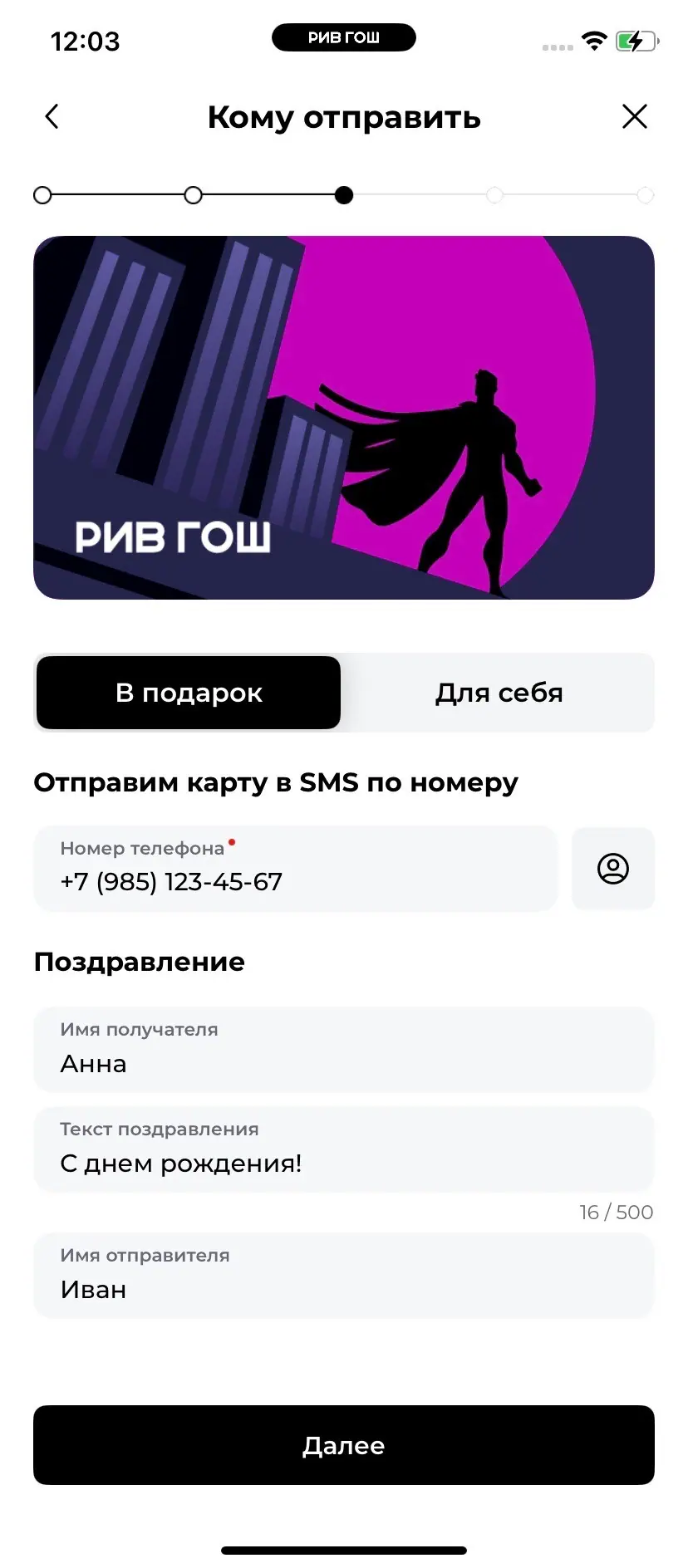Switch to the Для себя tab
The width and height of the screenshot is (688, 1568).
tap(499, 693)
